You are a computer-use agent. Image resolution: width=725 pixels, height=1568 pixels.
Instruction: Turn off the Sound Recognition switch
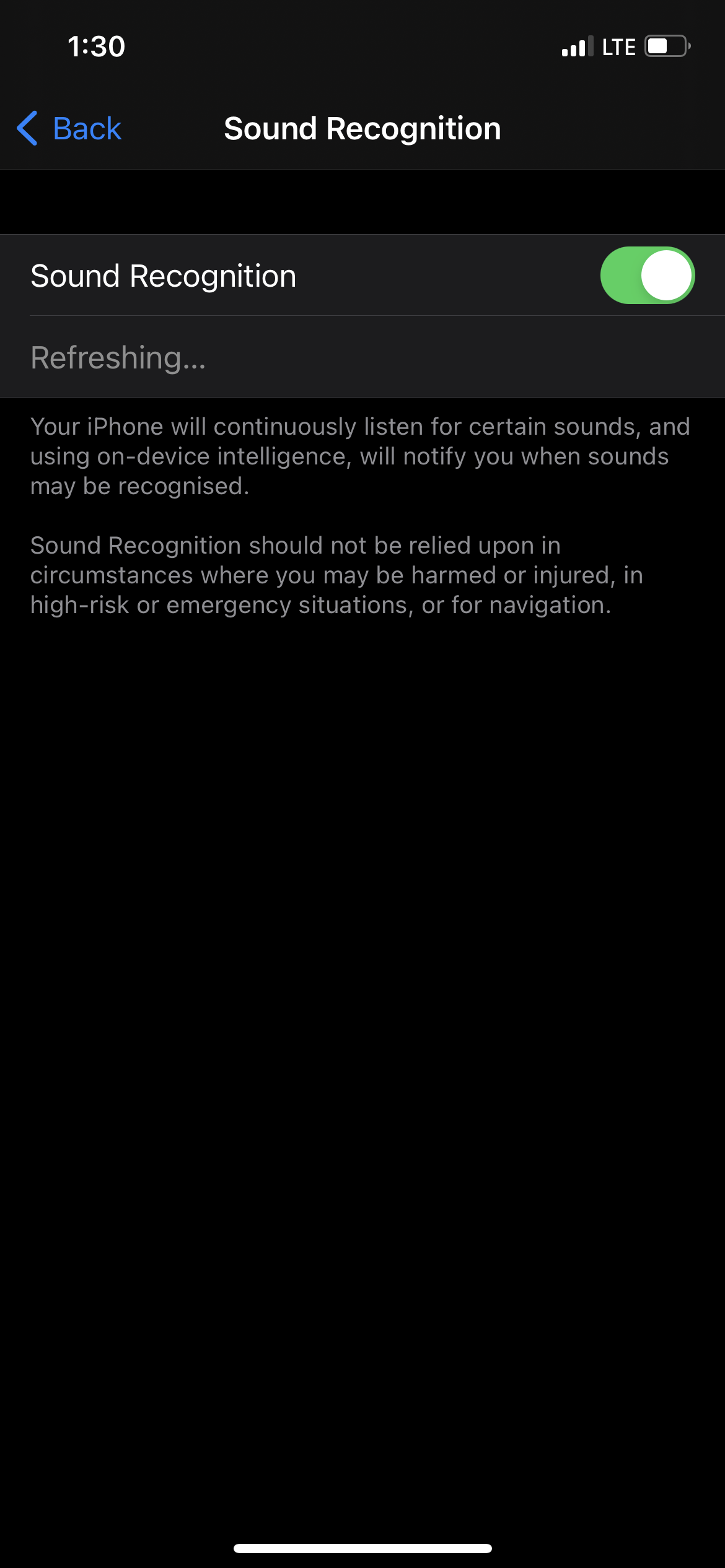coord(647,276)
